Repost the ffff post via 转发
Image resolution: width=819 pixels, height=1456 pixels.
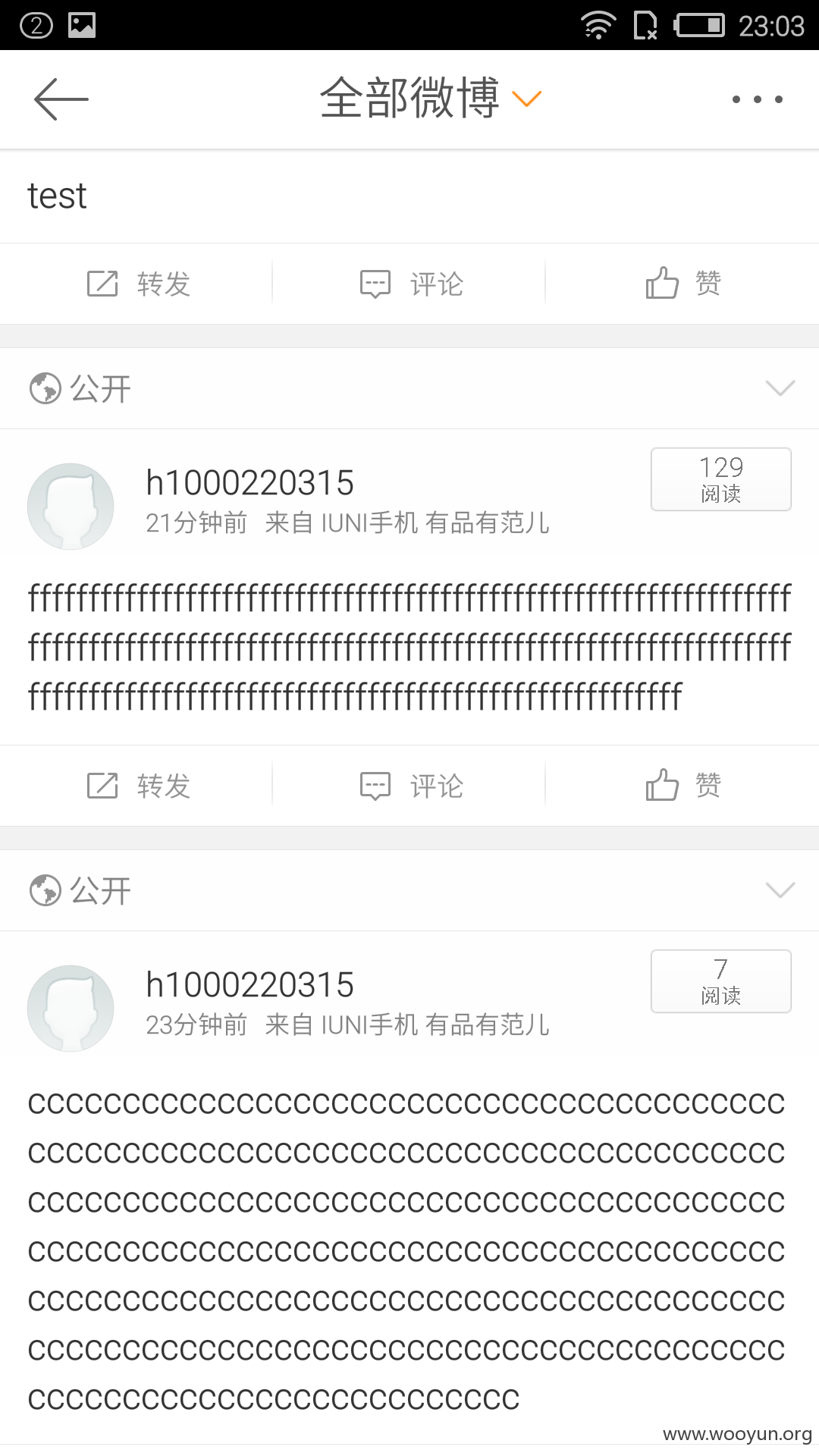[x=136, y=786]
